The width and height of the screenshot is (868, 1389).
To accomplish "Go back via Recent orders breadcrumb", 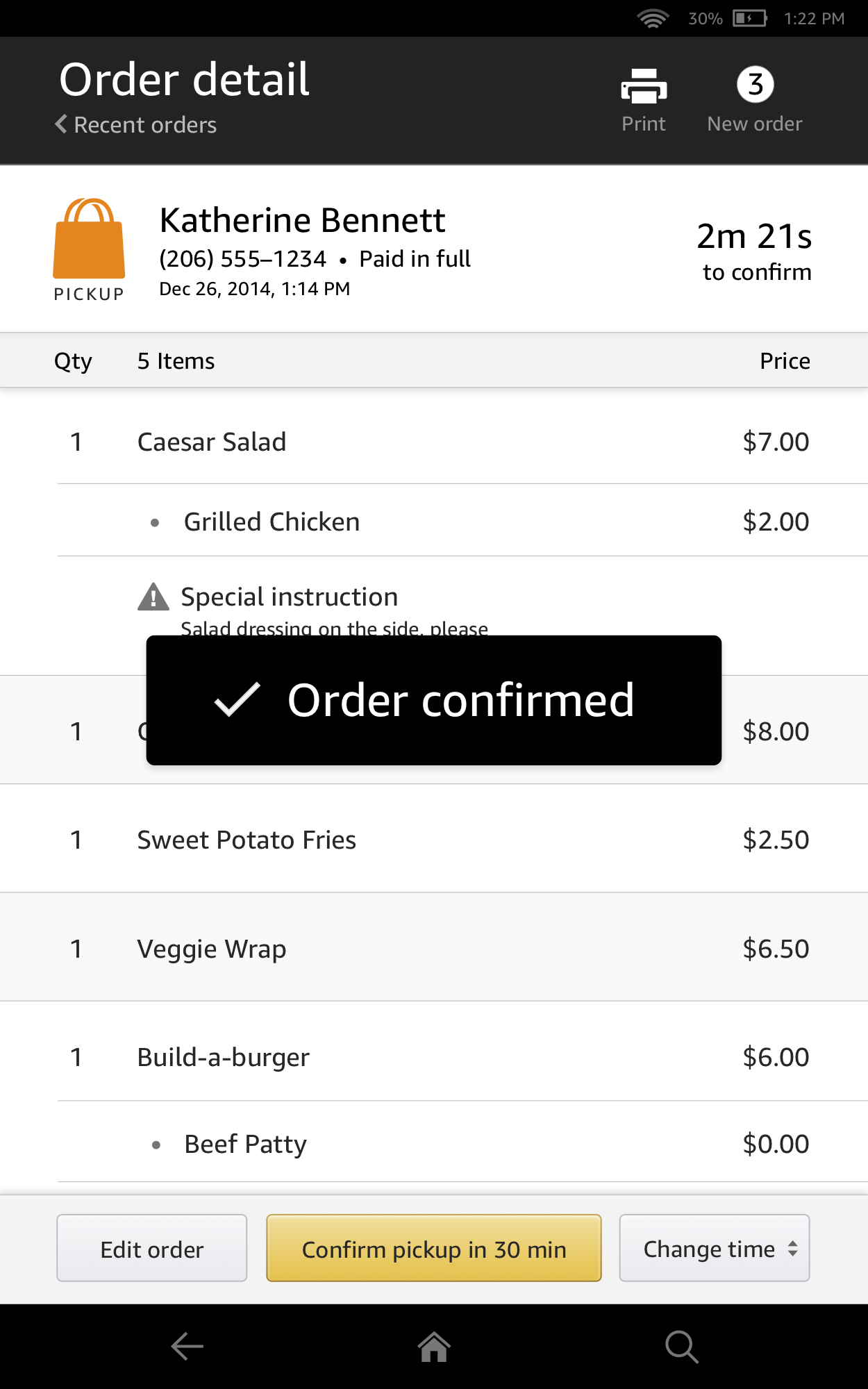I will (136, 124).
